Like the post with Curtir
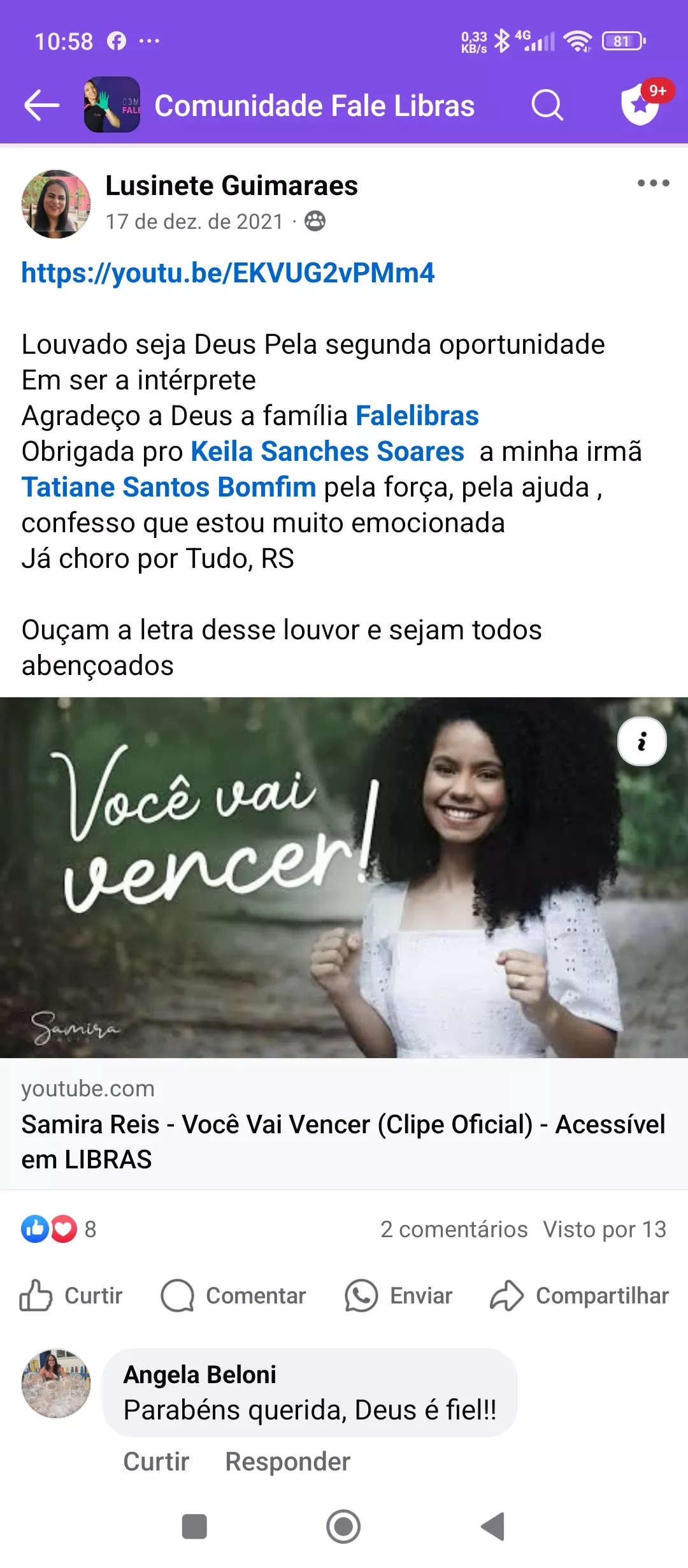The width and height of the screenshot is (688, 1568). click(71, 1296)
